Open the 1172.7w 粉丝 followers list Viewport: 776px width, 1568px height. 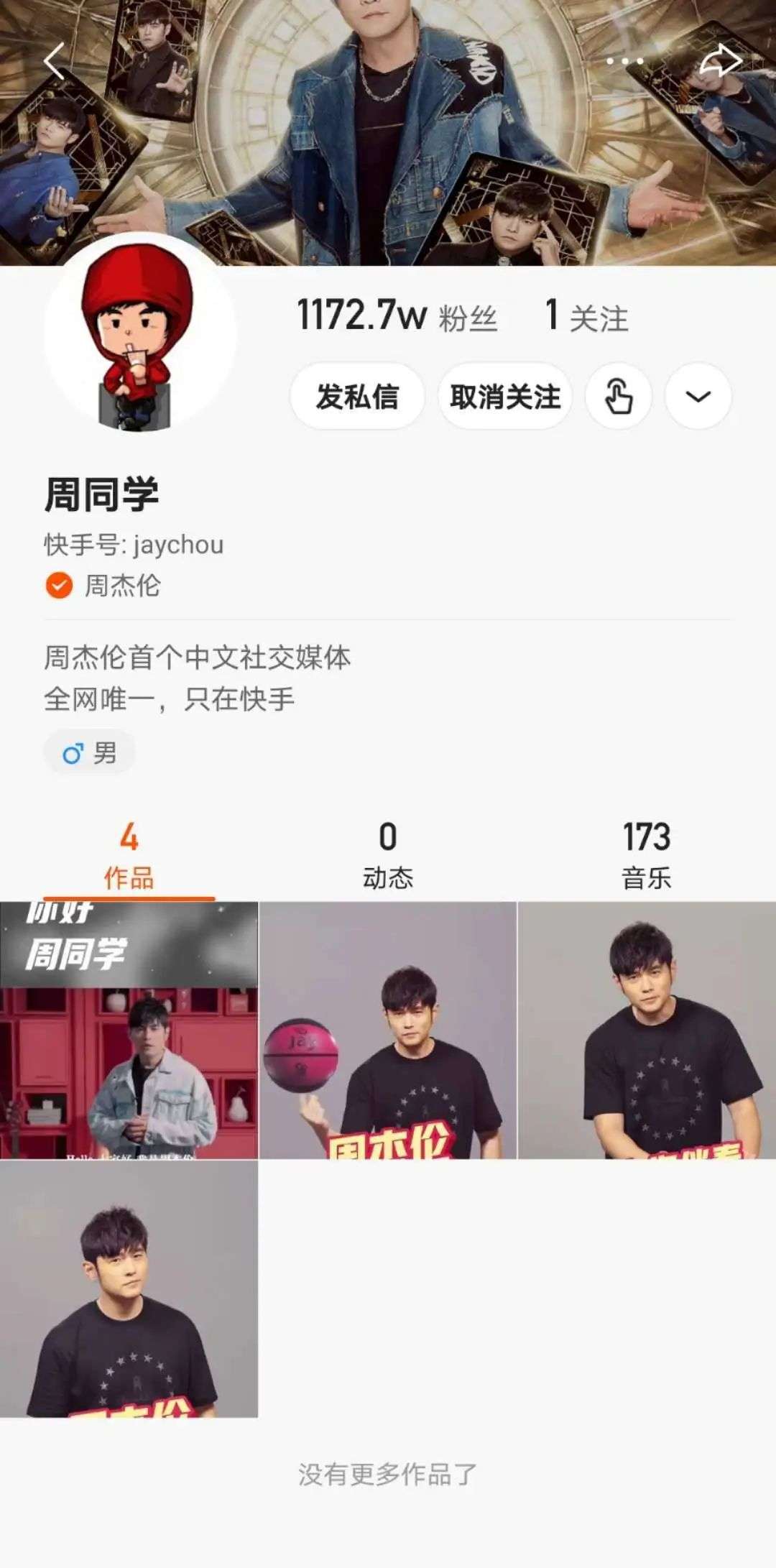pos(397,316)
